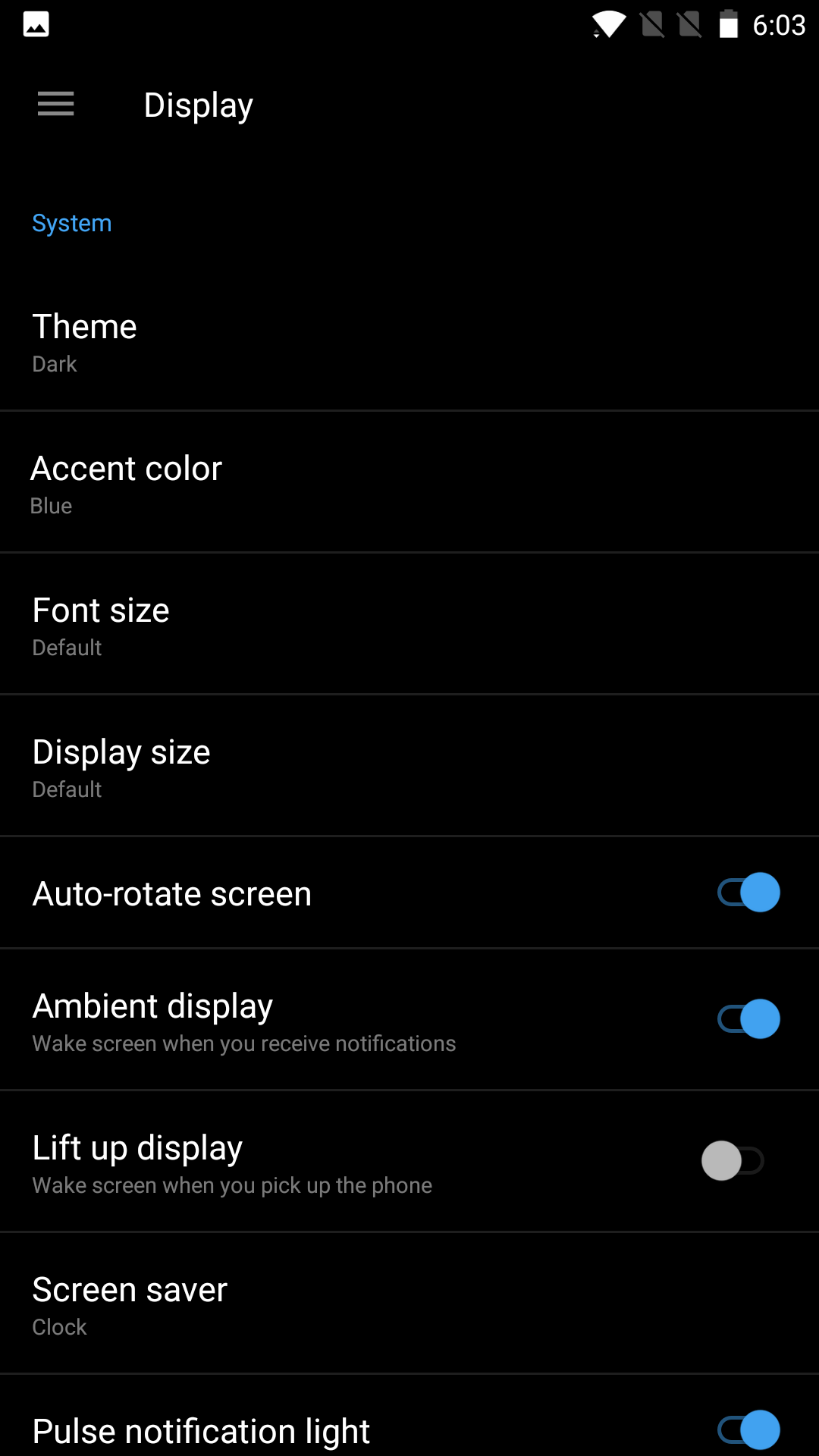Open the hamburger drawer menu

[x=56, y=104]
